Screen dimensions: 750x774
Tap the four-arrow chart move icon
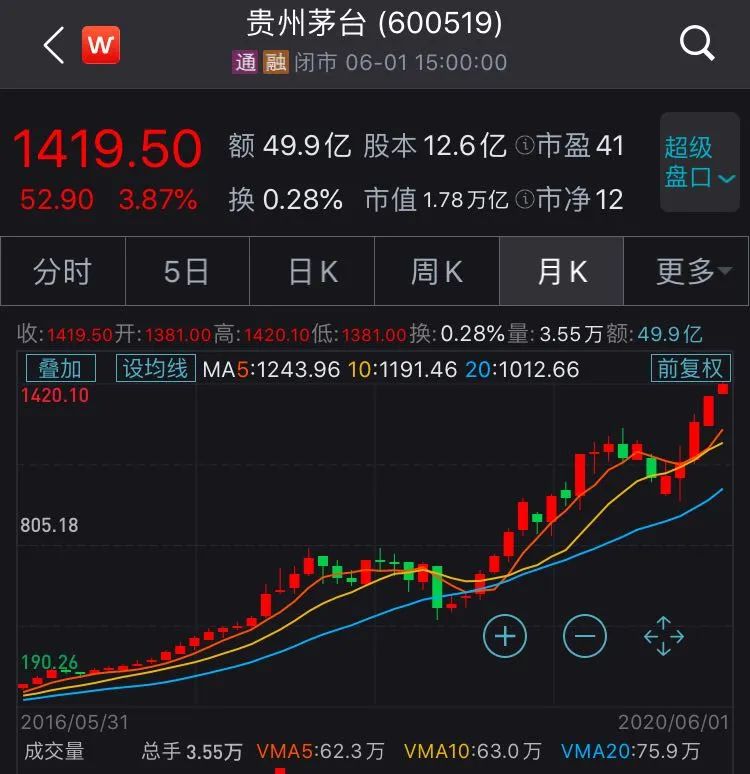coord(663,636)
